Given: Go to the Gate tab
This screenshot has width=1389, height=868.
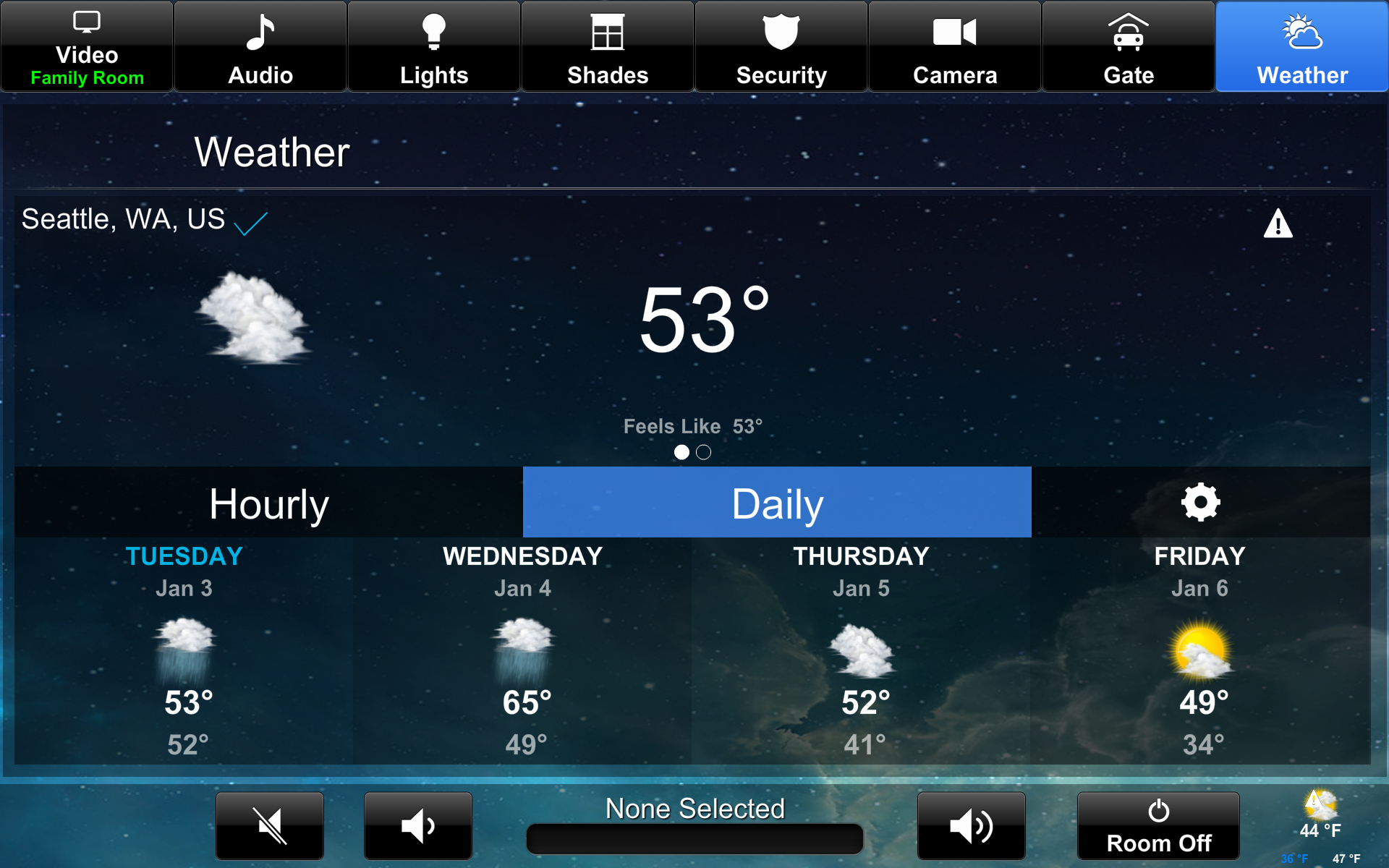Looking at the screenshot, I should (x=1129, y=46).
